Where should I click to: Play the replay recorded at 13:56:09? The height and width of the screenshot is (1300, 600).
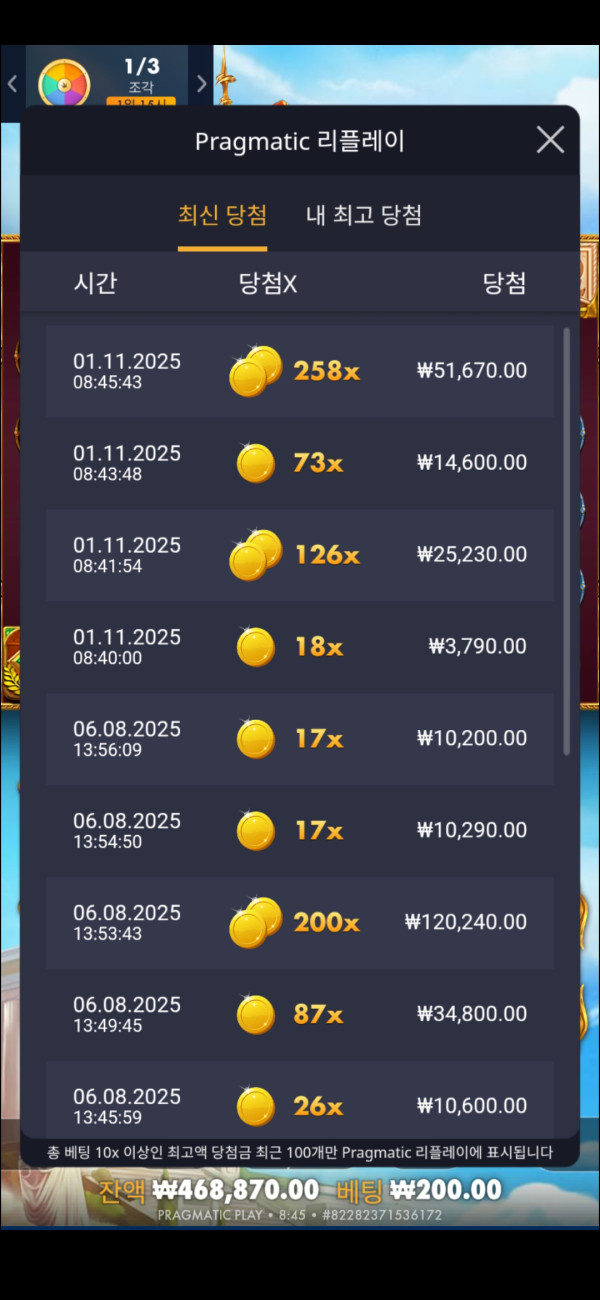point(299,739)
